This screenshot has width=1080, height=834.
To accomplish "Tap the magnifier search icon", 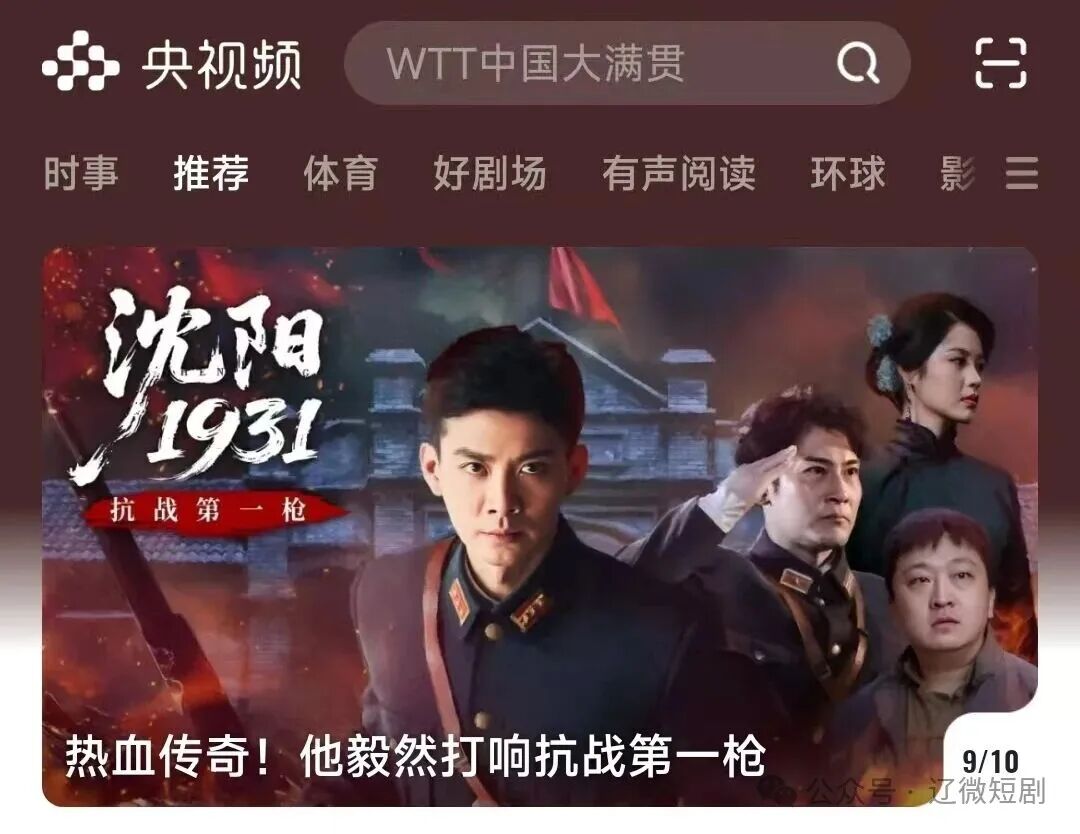I will point(857,64).
